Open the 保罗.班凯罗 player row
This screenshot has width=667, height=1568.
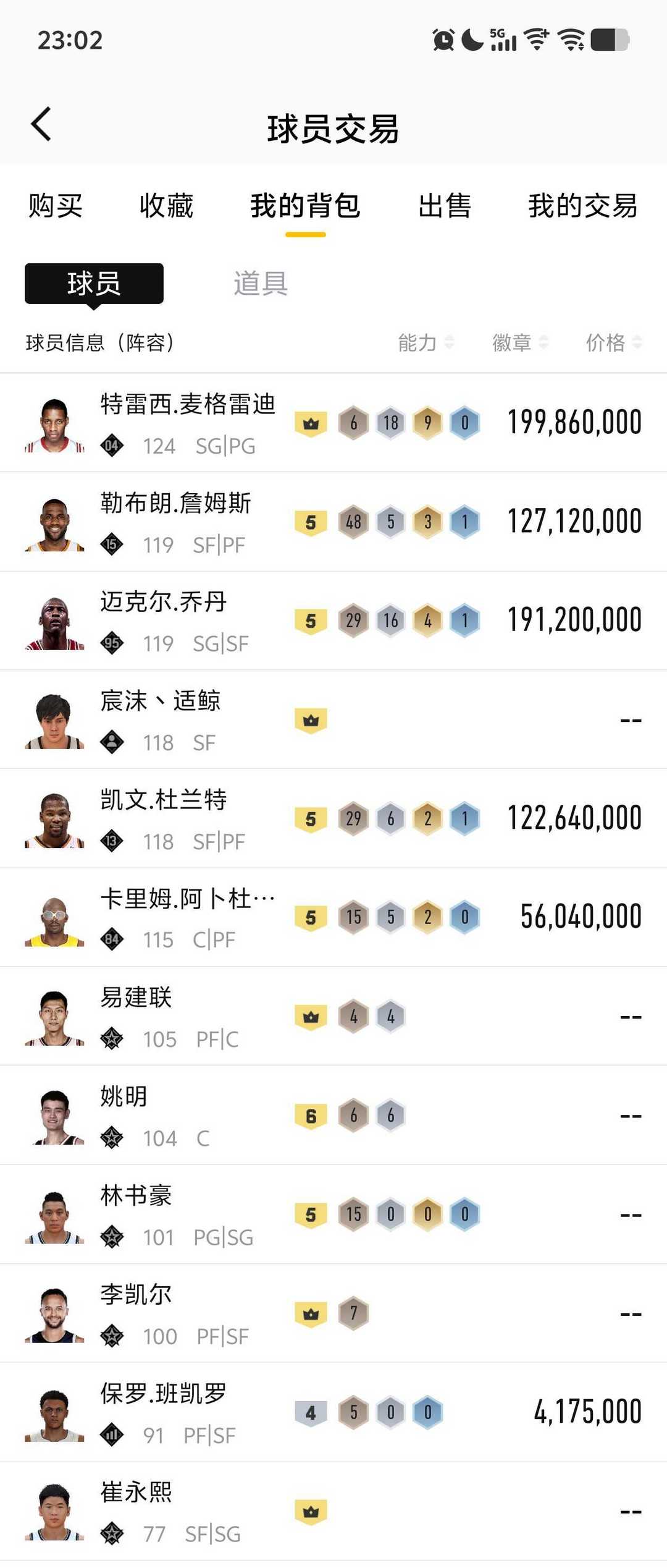tap(333, 1413)
